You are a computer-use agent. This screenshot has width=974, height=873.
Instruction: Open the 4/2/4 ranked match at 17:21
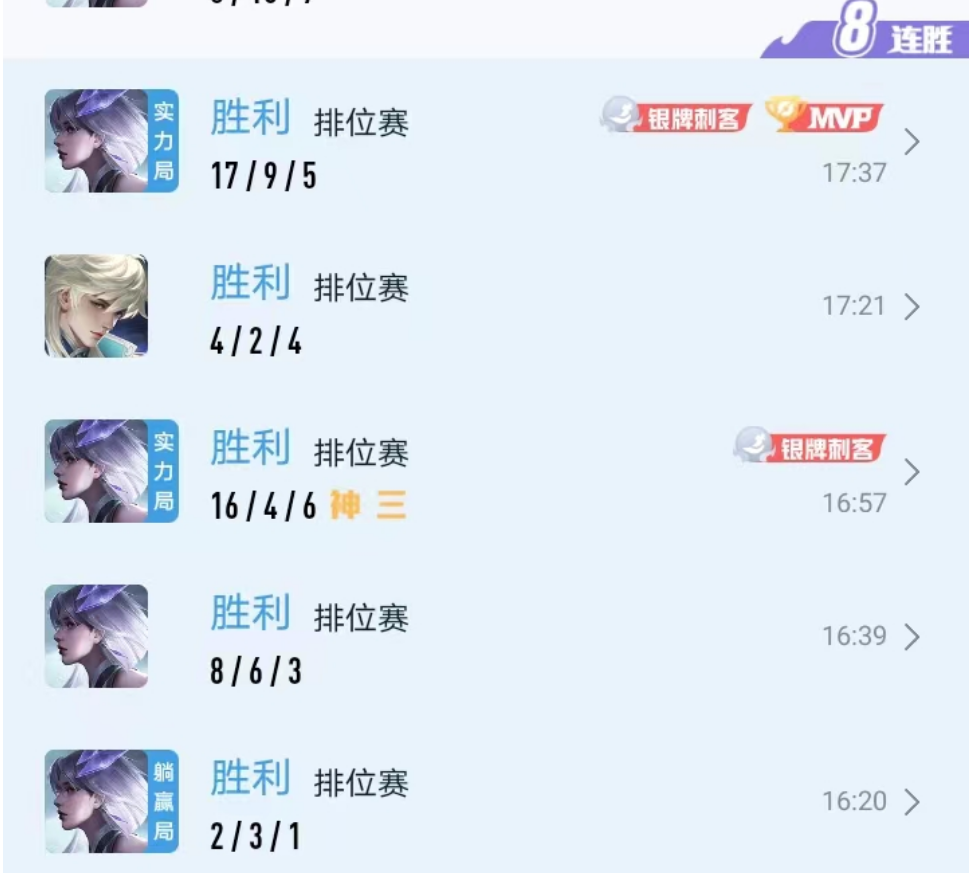[910, 307]
